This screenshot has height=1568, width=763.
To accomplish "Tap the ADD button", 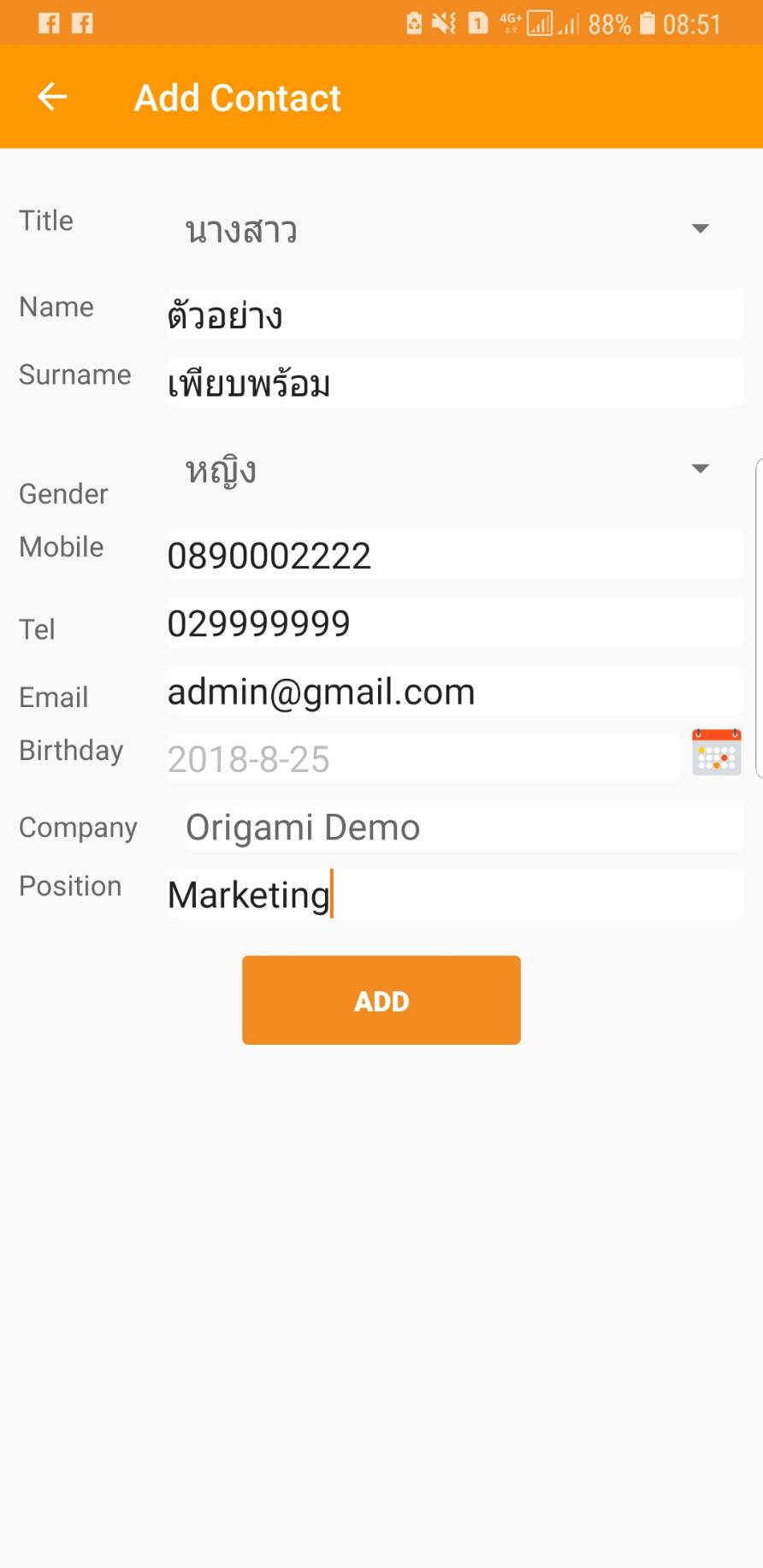I will pos(381,1000).
